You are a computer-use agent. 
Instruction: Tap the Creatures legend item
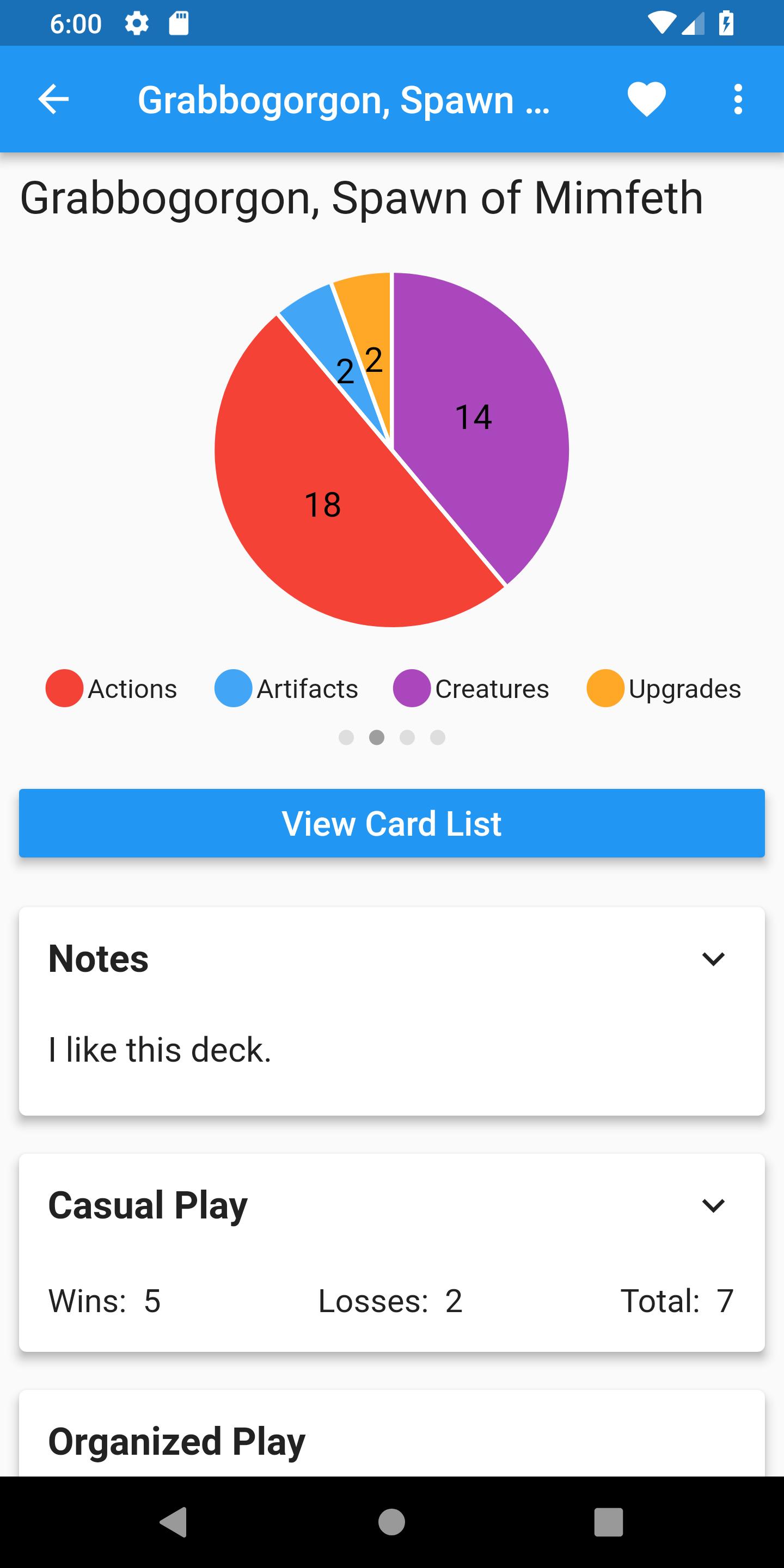click(x=471, y=688)
